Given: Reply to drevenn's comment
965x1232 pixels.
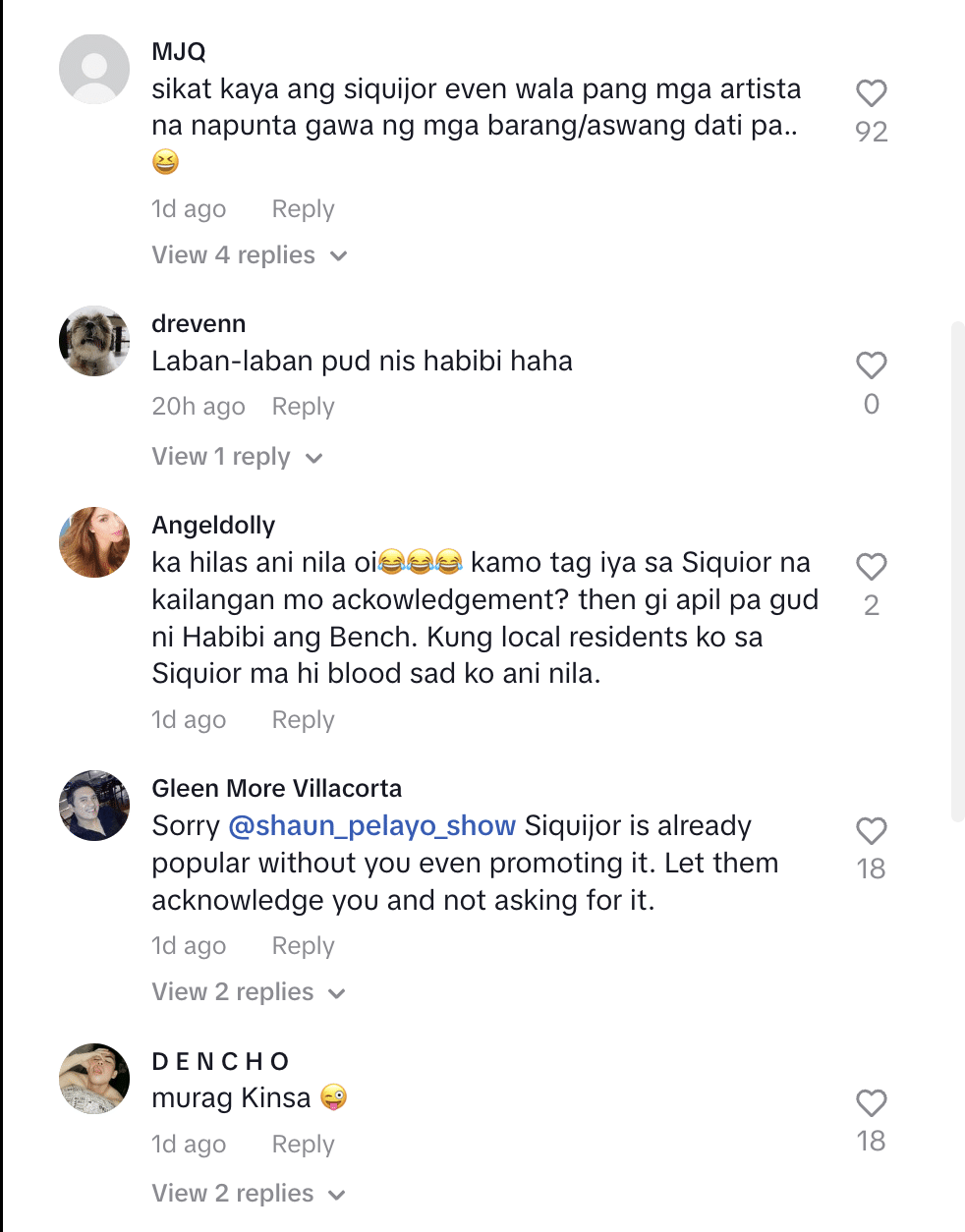Looking at the screenshot, I should (303, 407).
